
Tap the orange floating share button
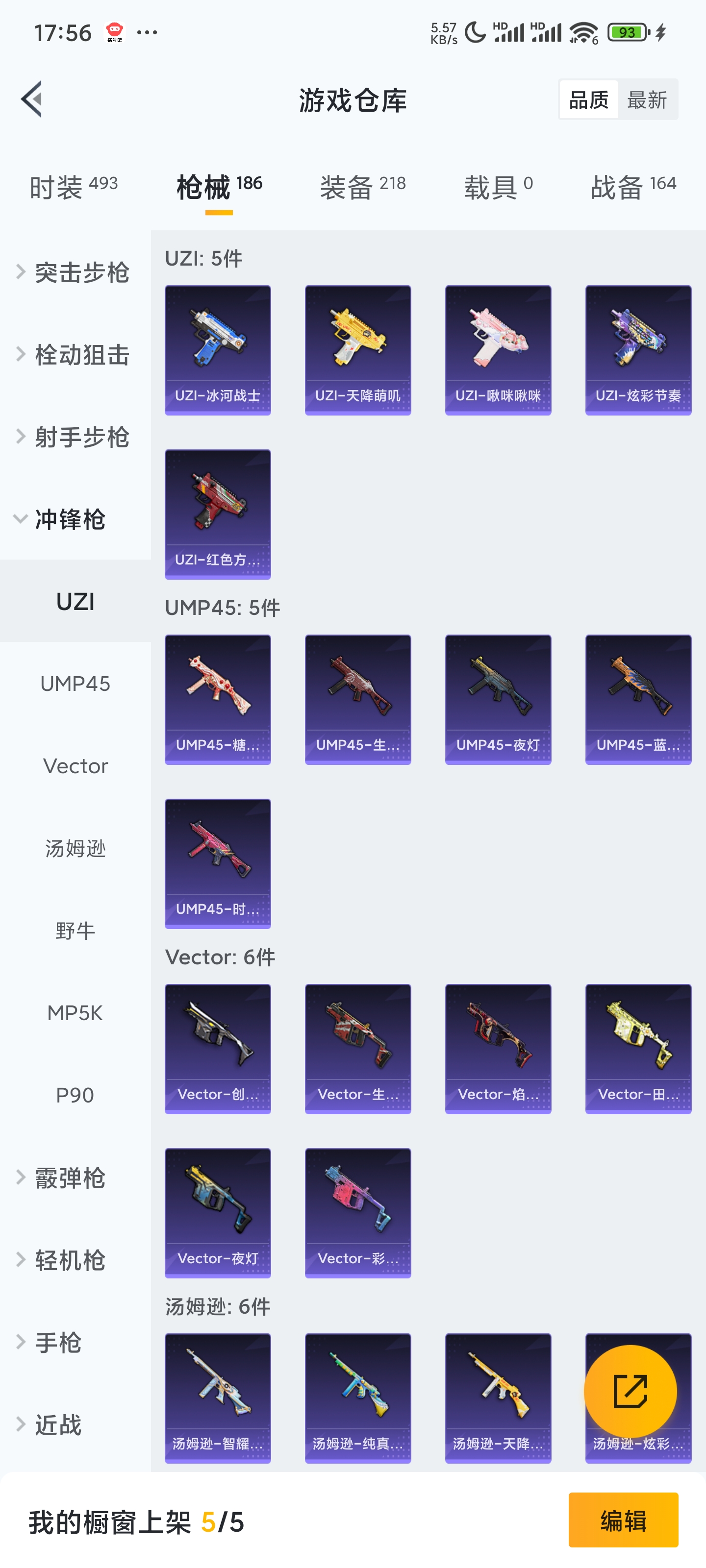coord(630,1391)
